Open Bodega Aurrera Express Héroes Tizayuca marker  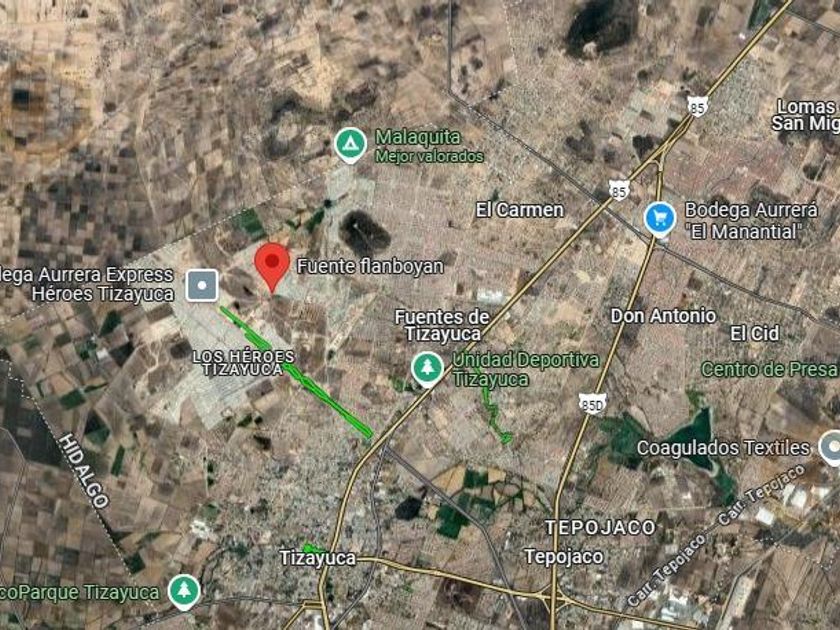(x=202, y=285)
